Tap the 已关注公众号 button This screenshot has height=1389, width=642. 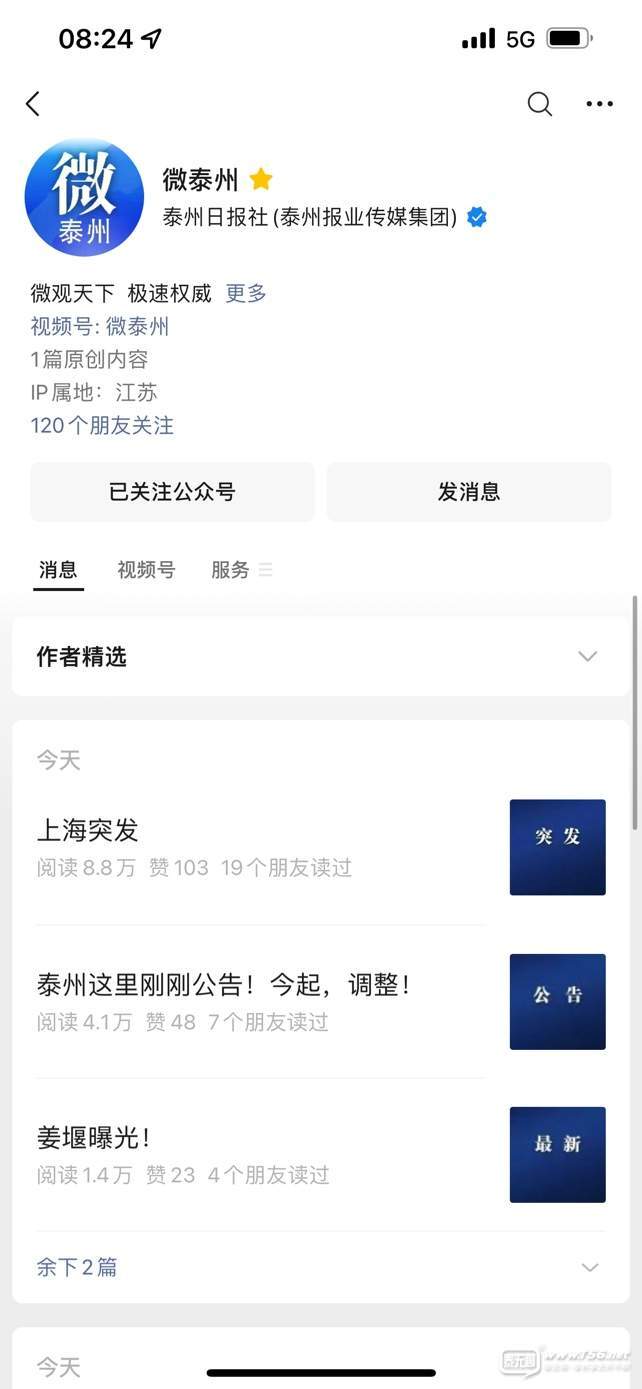click(x=172, y=492)
